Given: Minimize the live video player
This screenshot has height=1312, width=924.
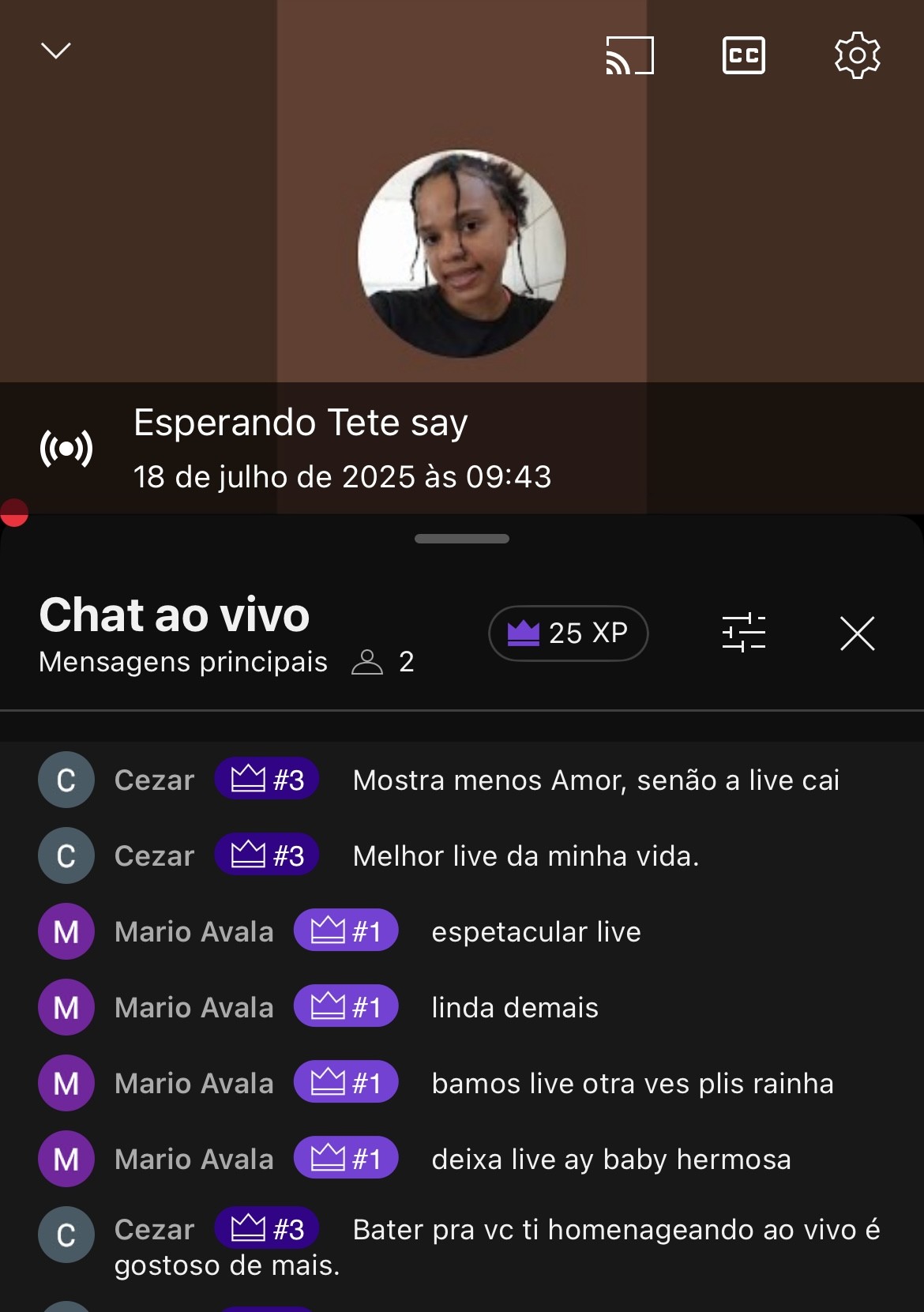Looking at the screenshot, I should (x=55, y=51).
